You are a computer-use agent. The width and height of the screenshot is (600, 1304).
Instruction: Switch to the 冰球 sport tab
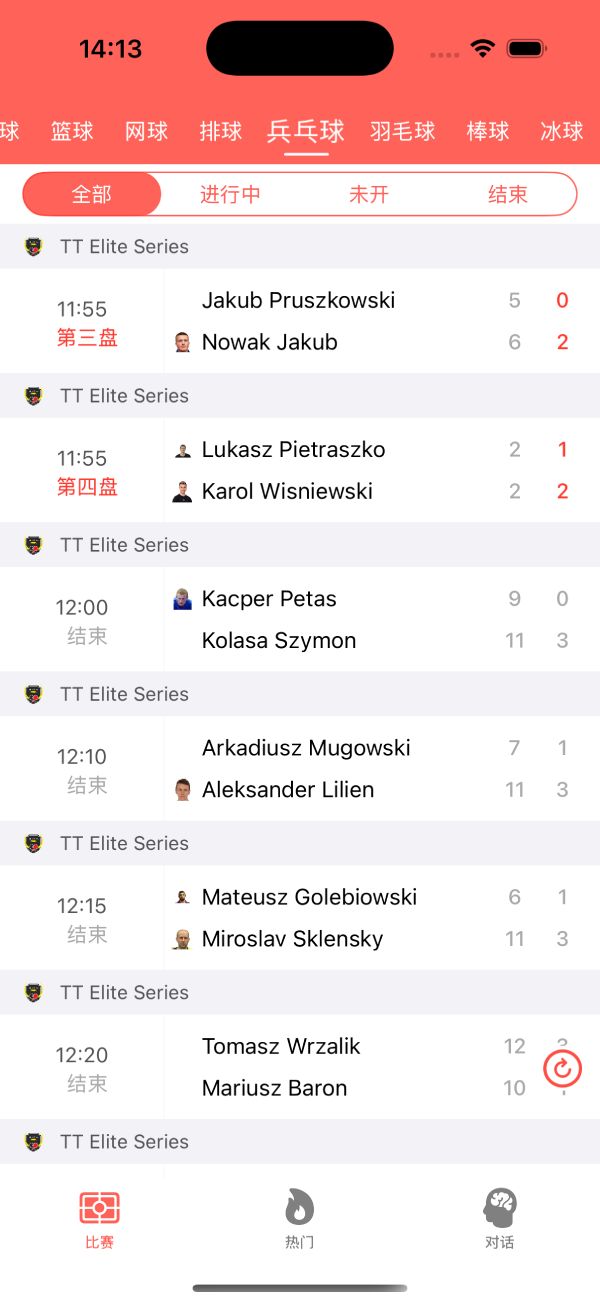(x=561, y=131)
